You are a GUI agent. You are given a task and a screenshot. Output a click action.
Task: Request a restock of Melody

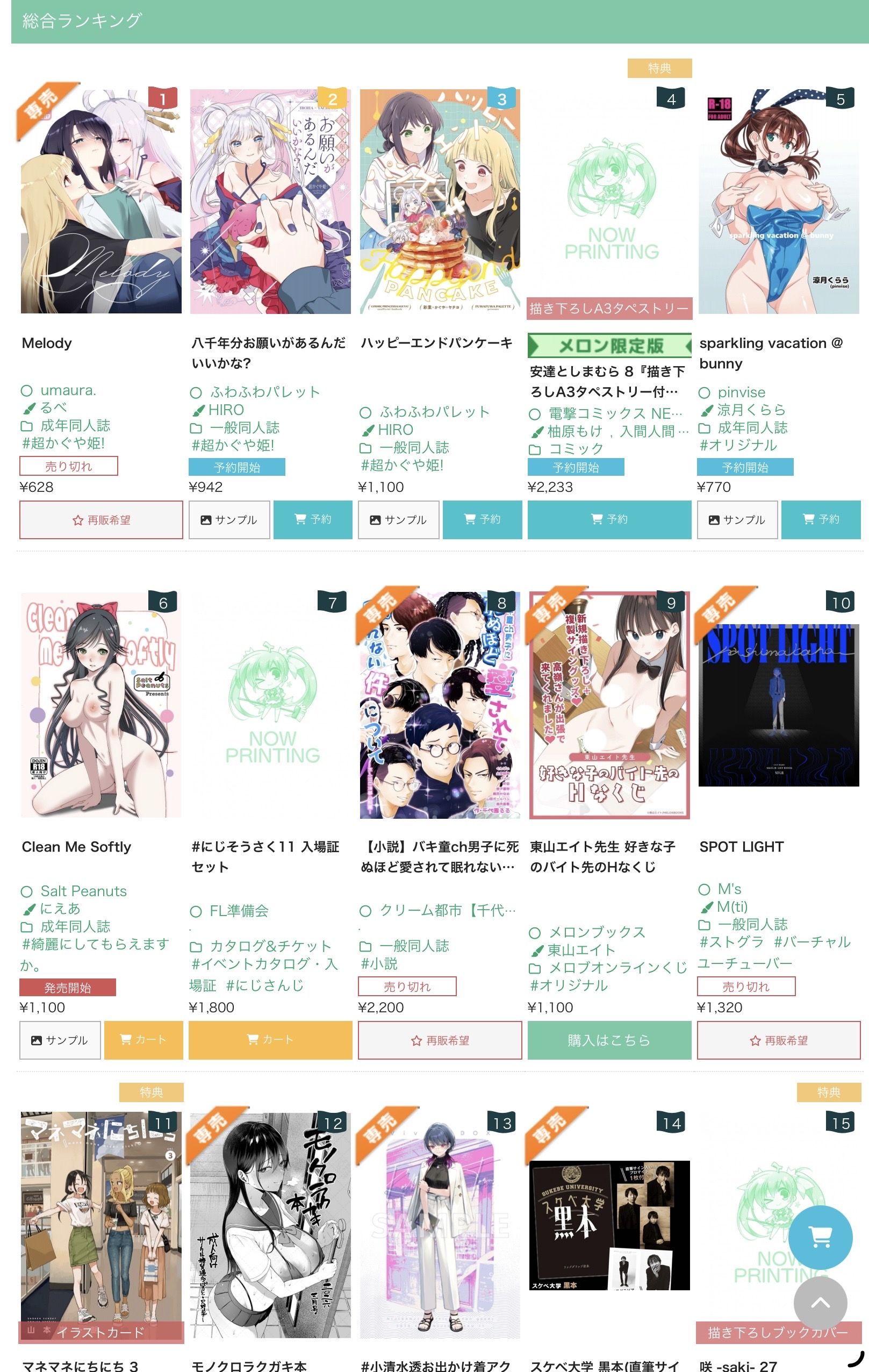pyautogui.click(x=101, y=520)
